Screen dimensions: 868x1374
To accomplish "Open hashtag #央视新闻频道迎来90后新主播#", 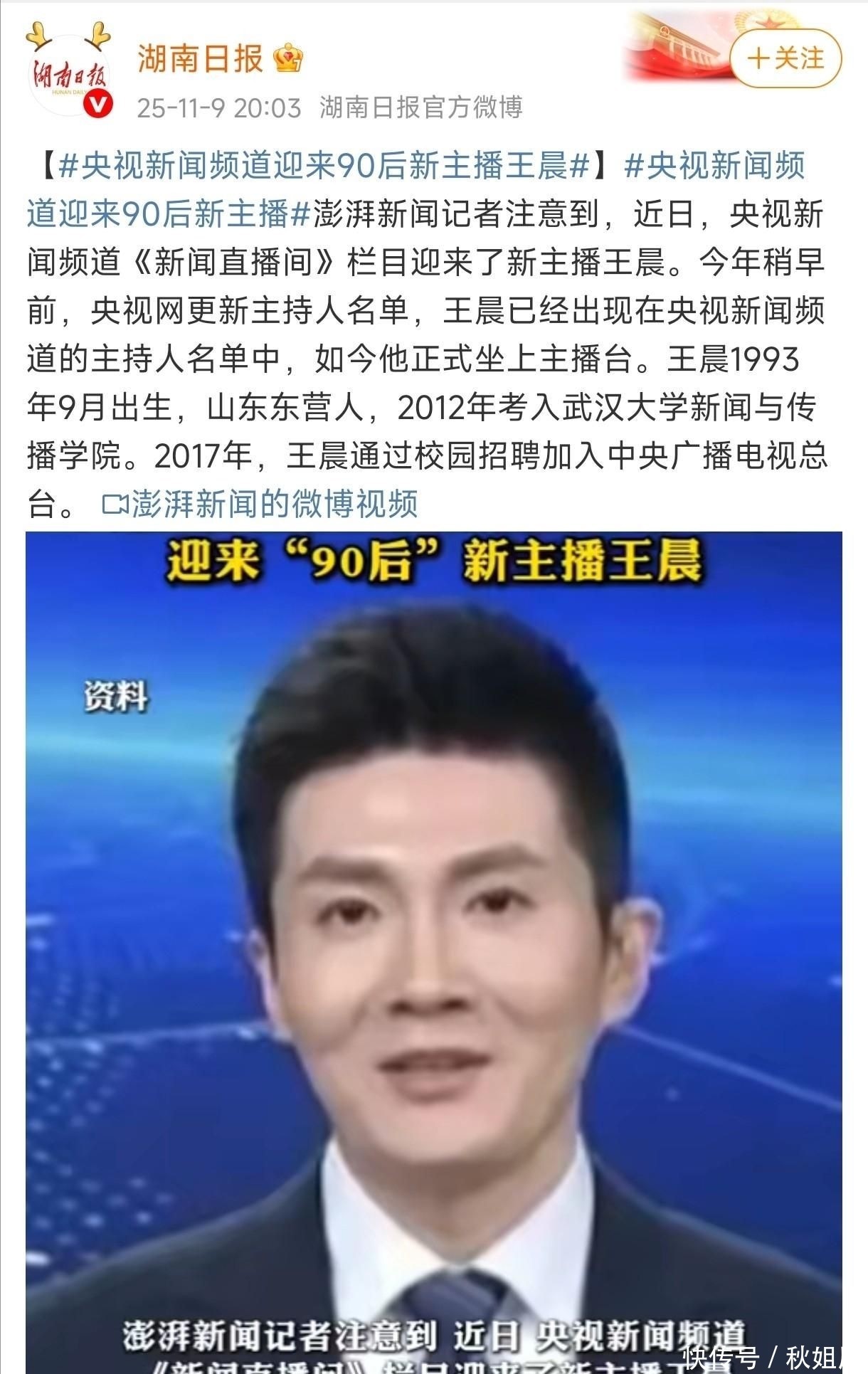I will (416, 190).
